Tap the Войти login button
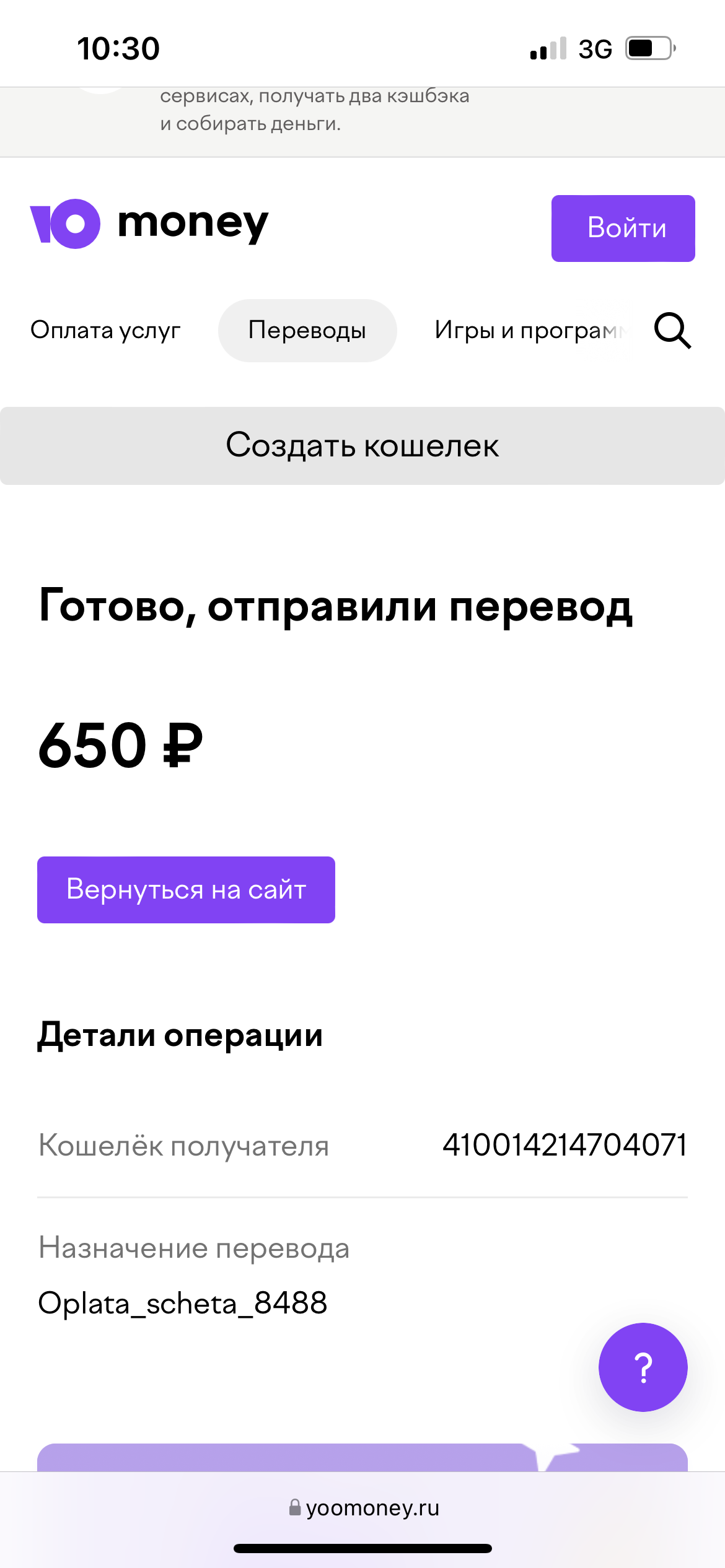725x1568 pixels. pos(623,229)
